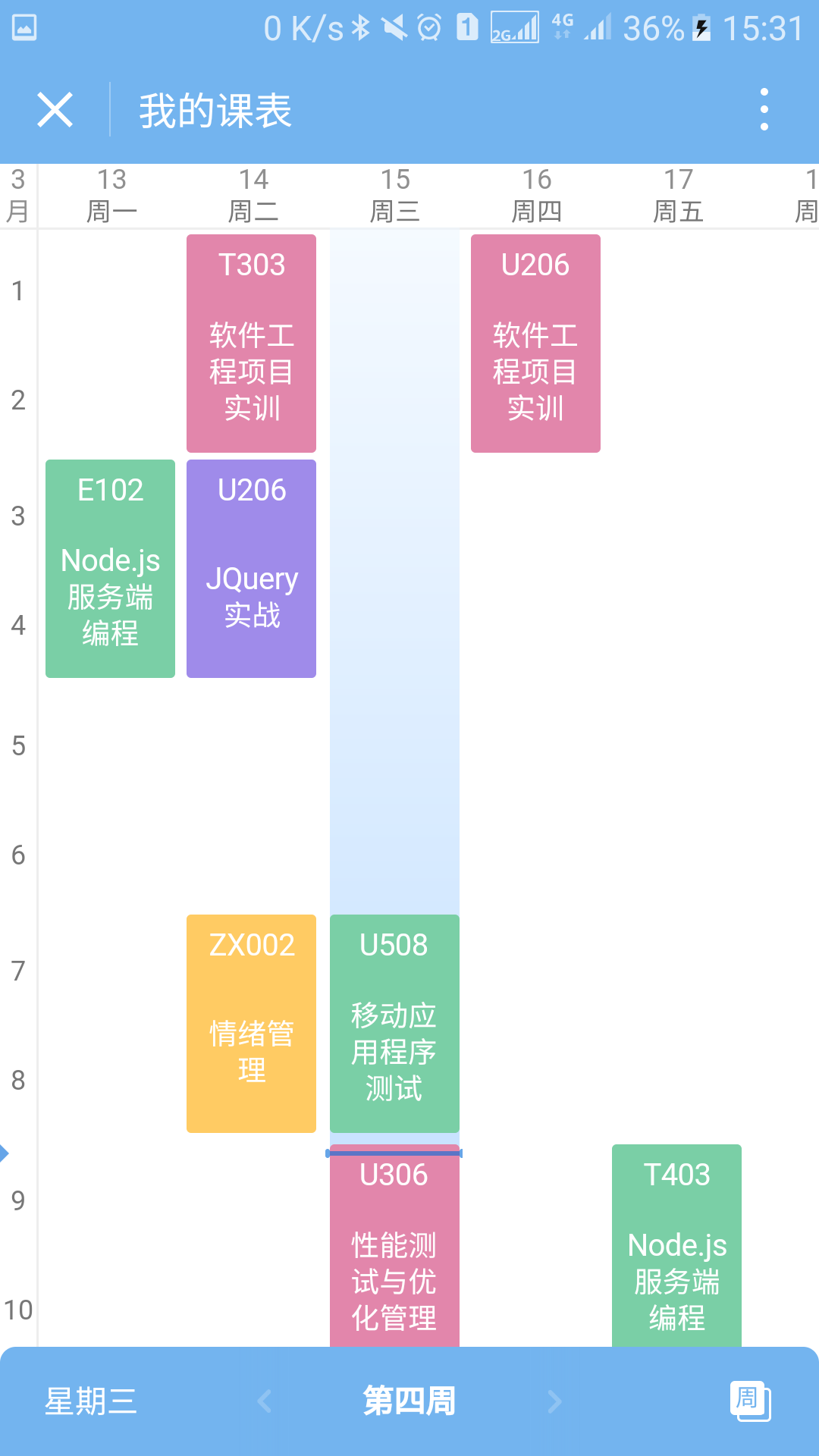Open the U206 JQuery实战 class

pos(251,568)
